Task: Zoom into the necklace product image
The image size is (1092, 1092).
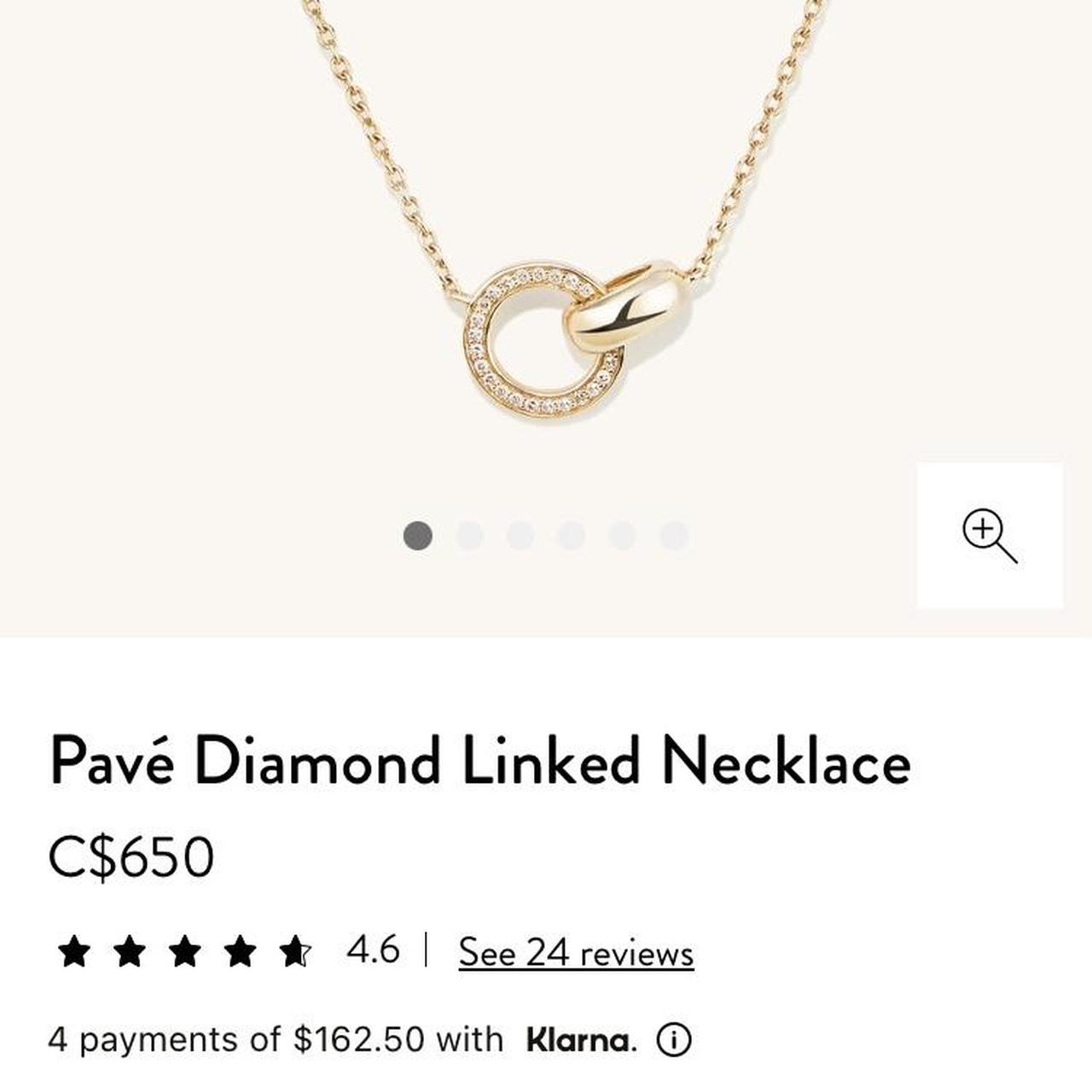Action: [990, 536]
